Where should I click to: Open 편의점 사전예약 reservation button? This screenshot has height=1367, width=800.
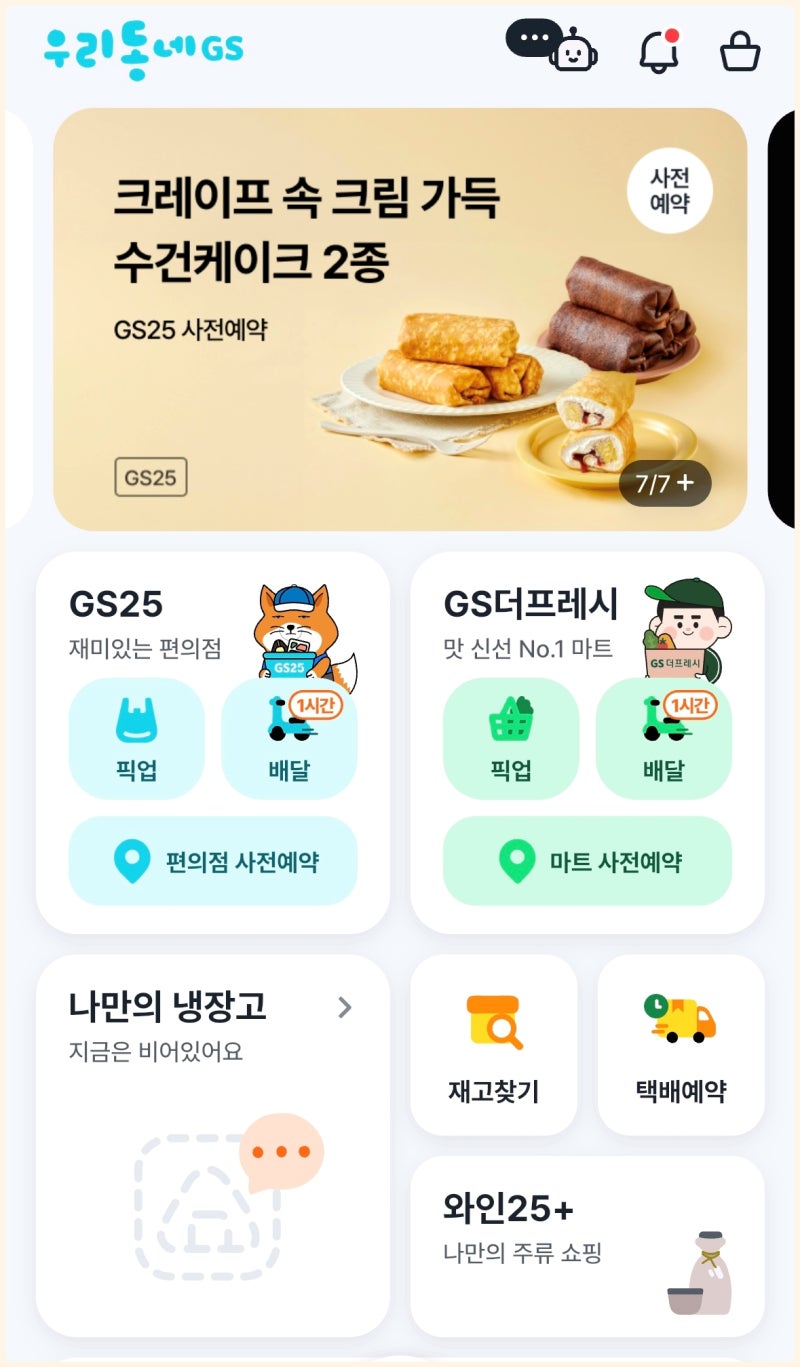[211, 860]
